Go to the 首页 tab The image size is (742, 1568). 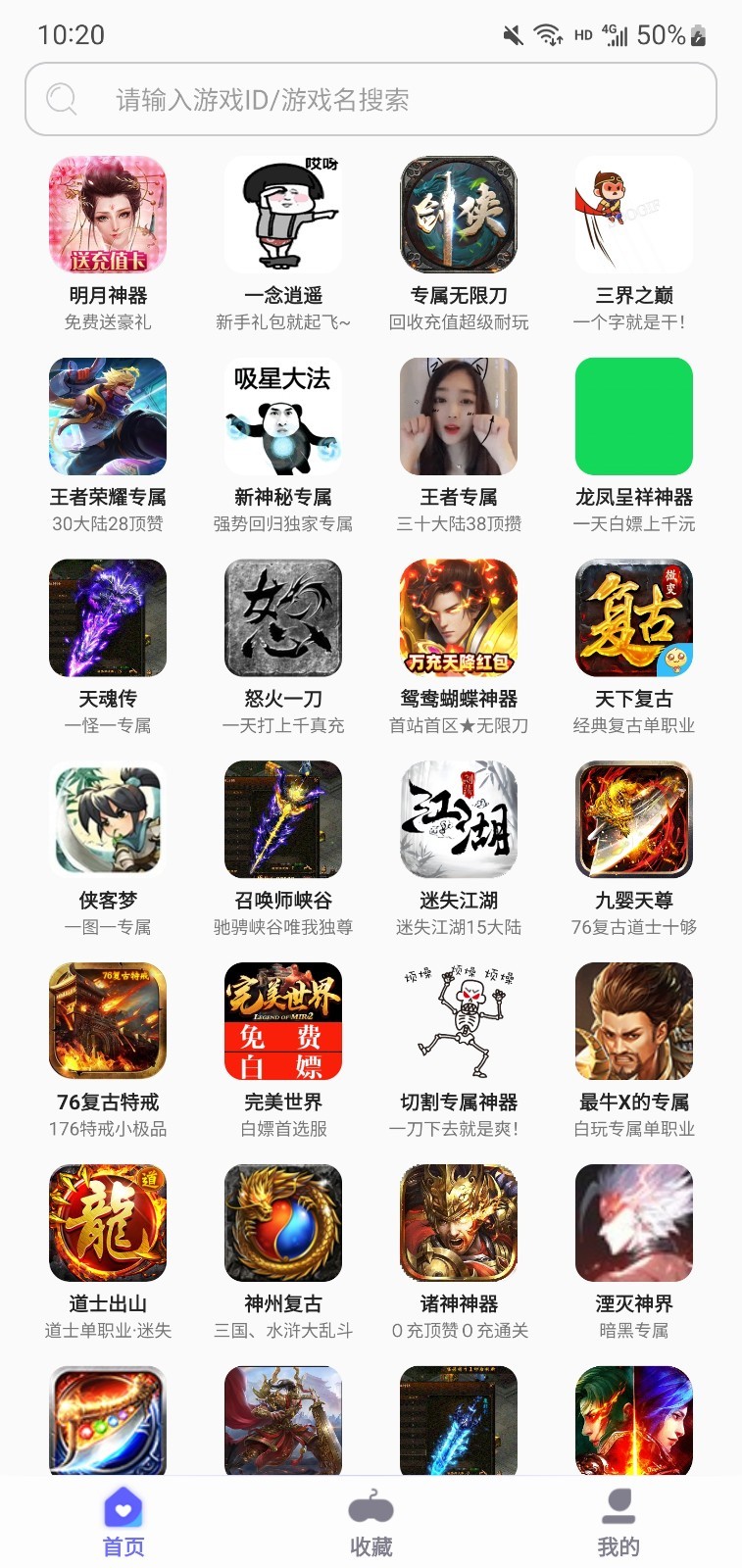(124, 1524)
